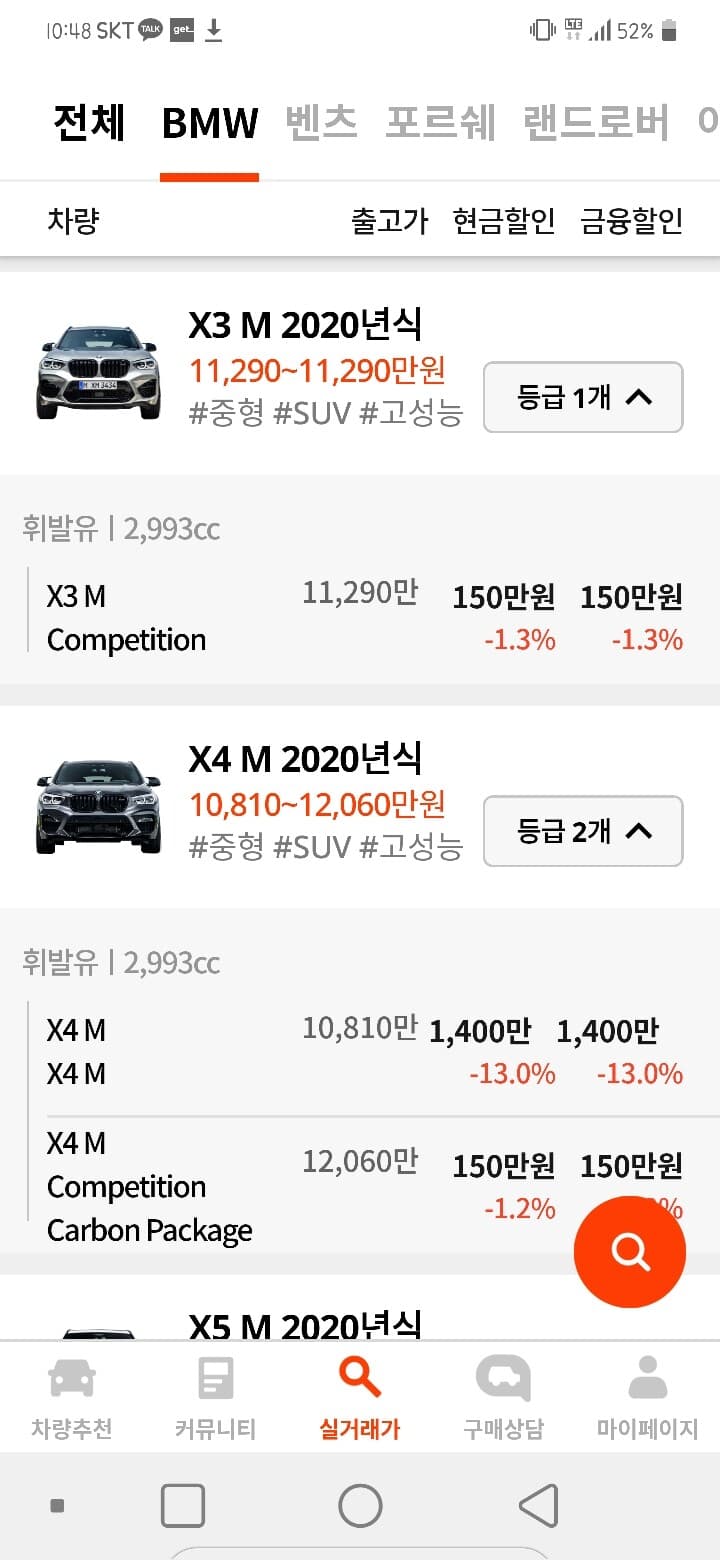The height and width of the screenshot is (1560, 720).
Task: Collapse the 등급 1개 section for X3 M
Action: pos(583,397)
